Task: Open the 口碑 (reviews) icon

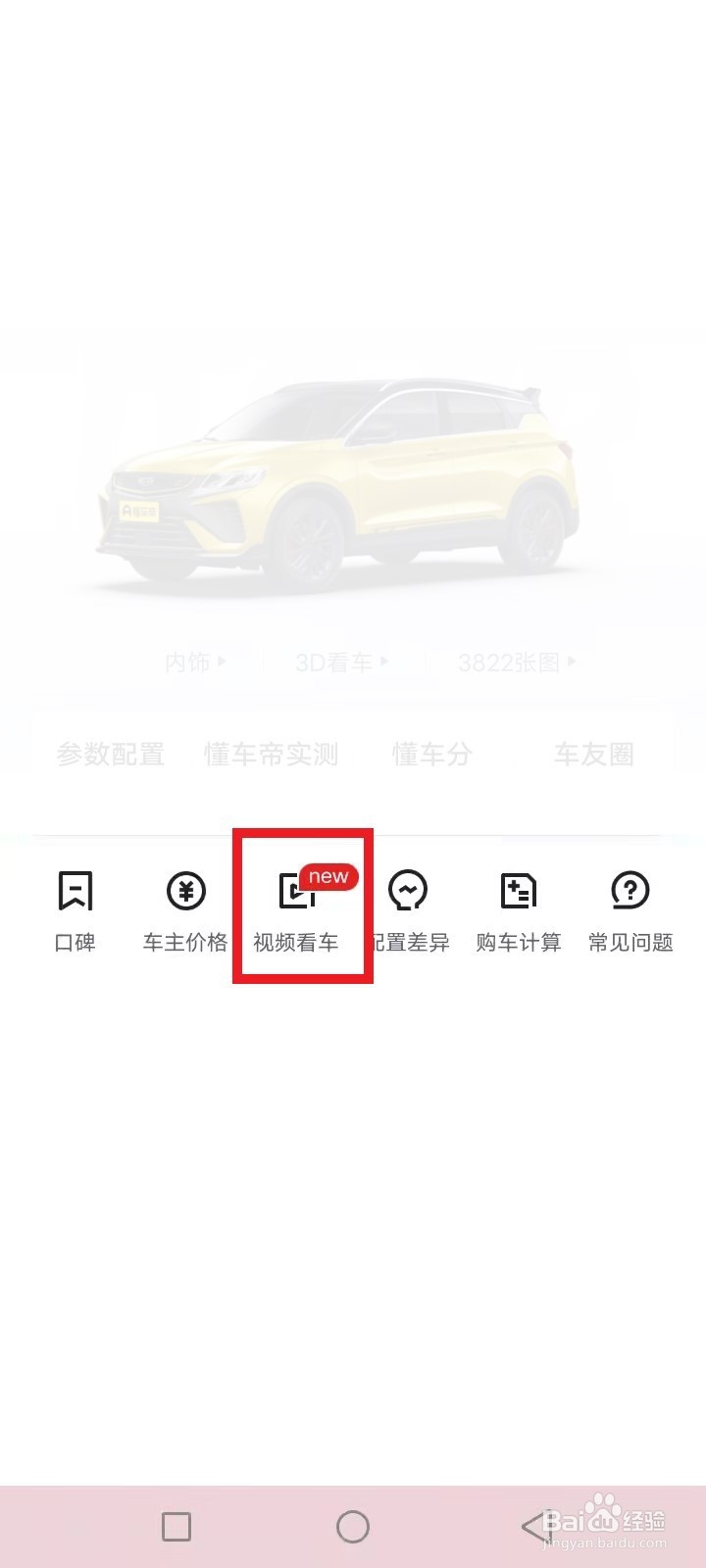Action: point(75,892)
